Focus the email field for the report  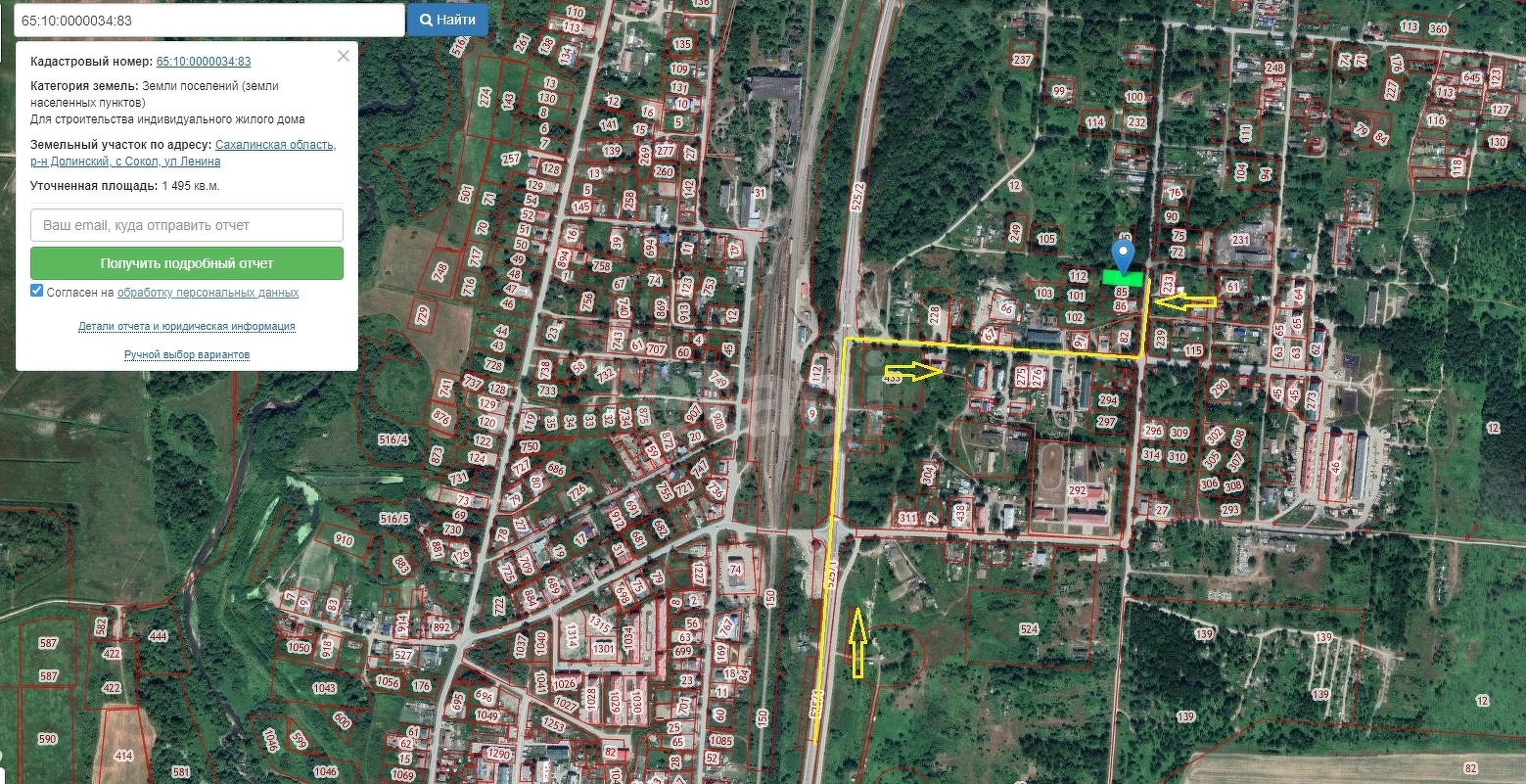click(187, 225)
